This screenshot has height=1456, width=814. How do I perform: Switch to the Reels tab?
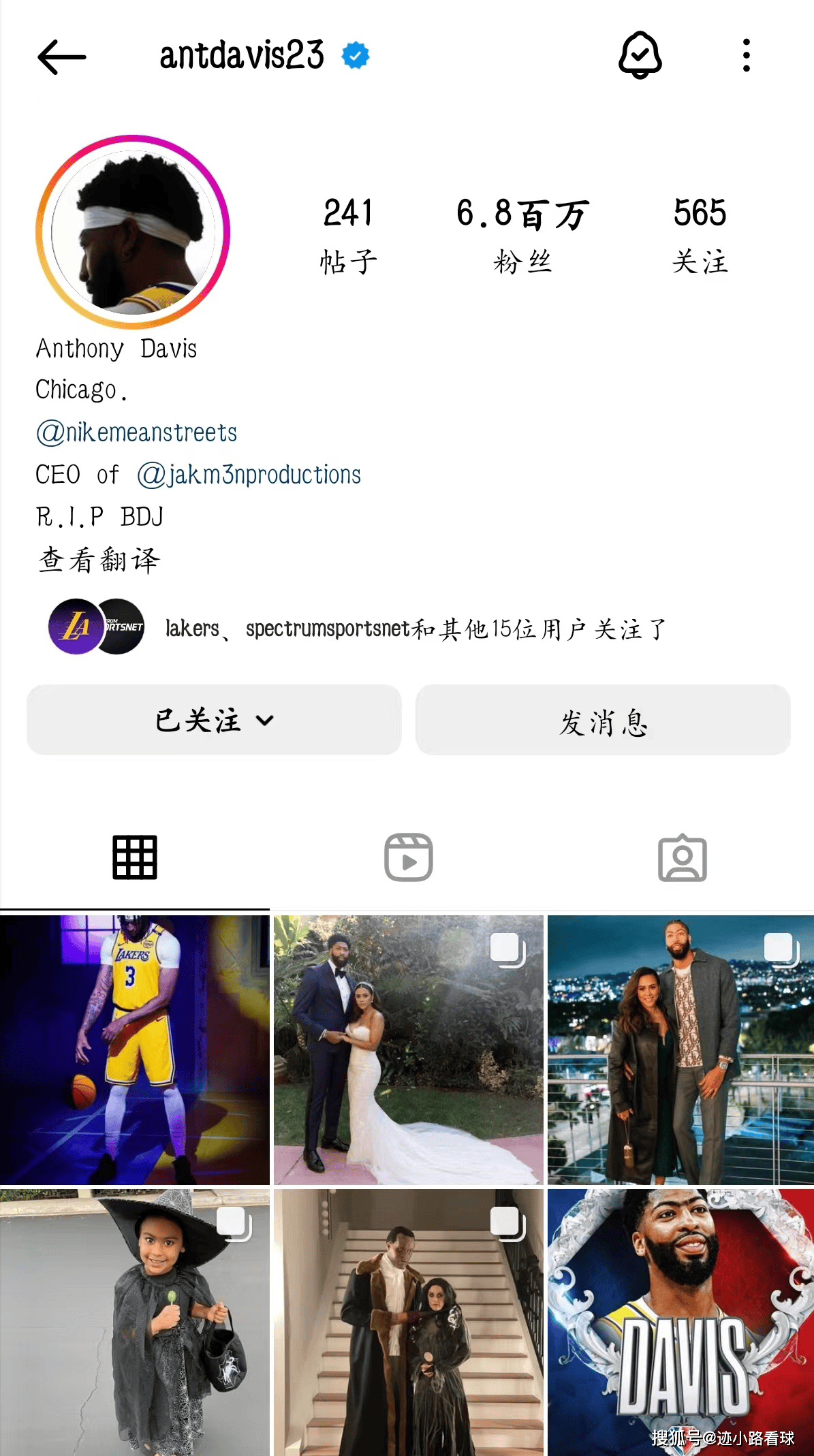pyautogui.click(x=408, y=857)
